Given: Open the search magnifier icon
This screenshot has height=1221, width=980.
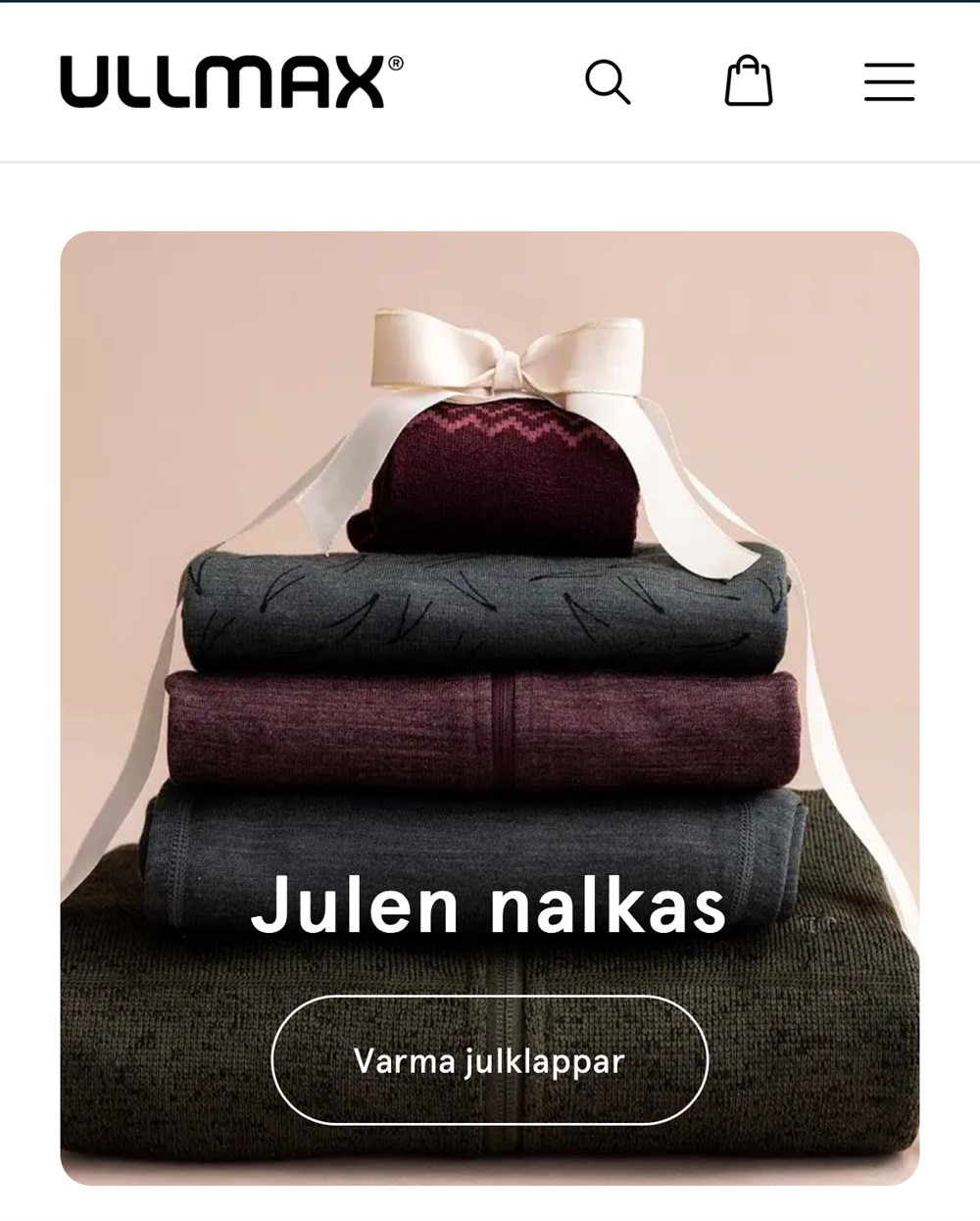Looking at the screenshot, I should coord(608,81).
